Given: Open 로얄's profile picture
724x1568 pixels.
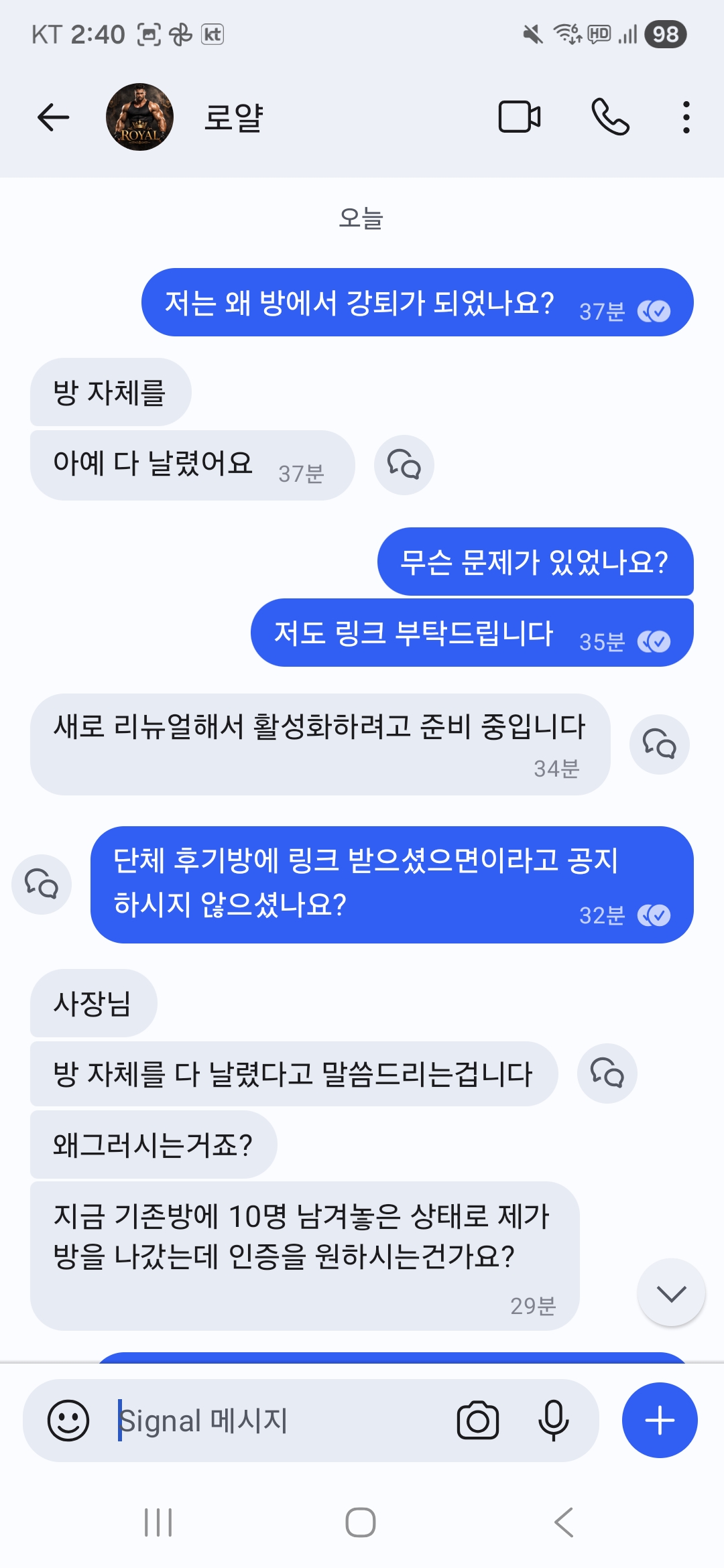Looking at the screenshot, I should tap(139, 116).
